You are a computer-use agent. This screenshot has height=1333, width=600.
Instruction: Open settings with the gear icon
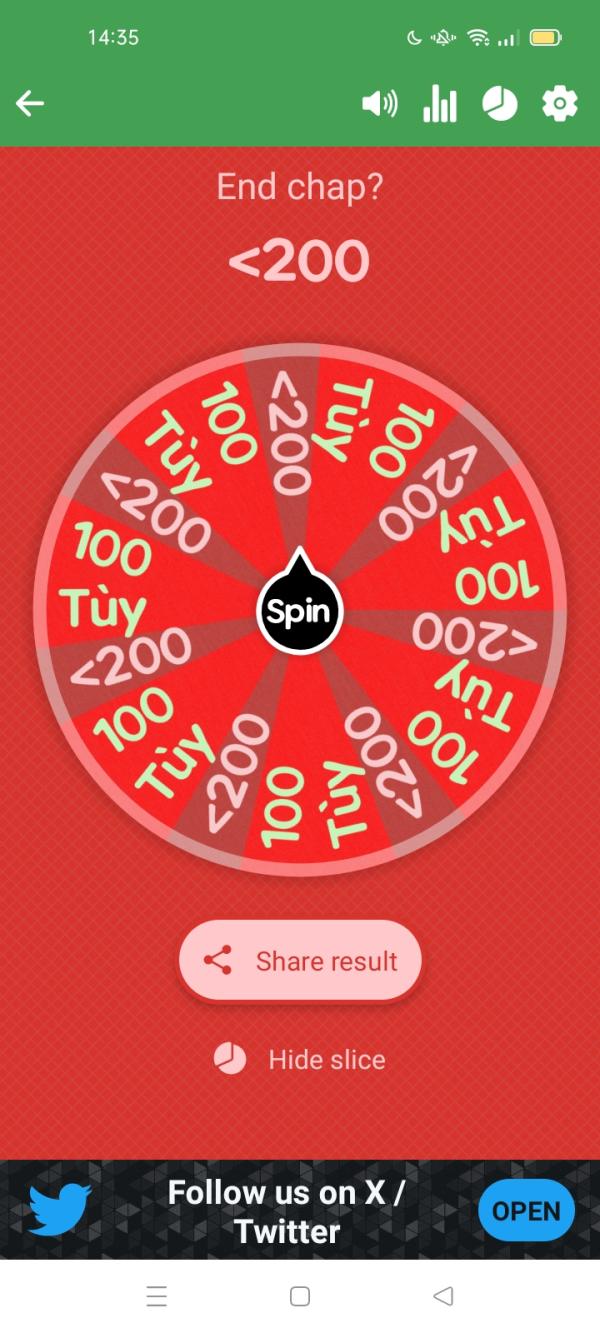pyautogui.click(x=560, y=103)
